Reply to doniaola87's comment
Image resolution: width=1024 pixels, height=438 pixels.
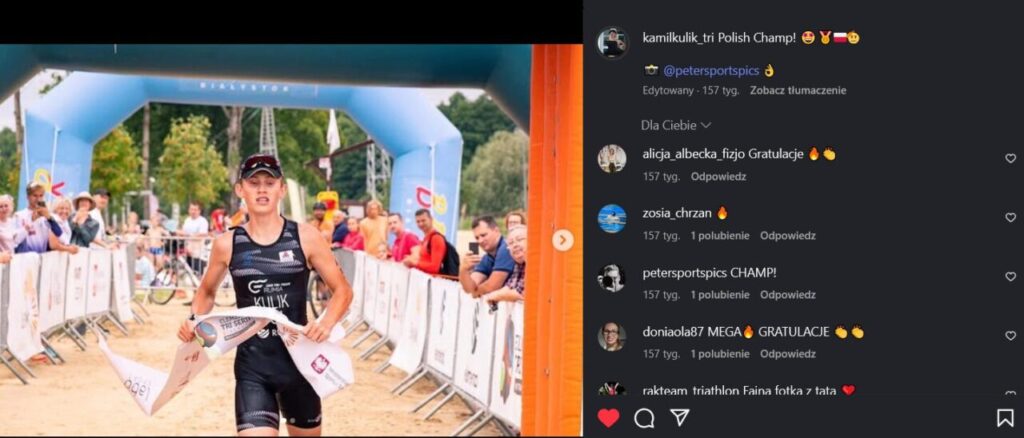click(x=787, y=354)
